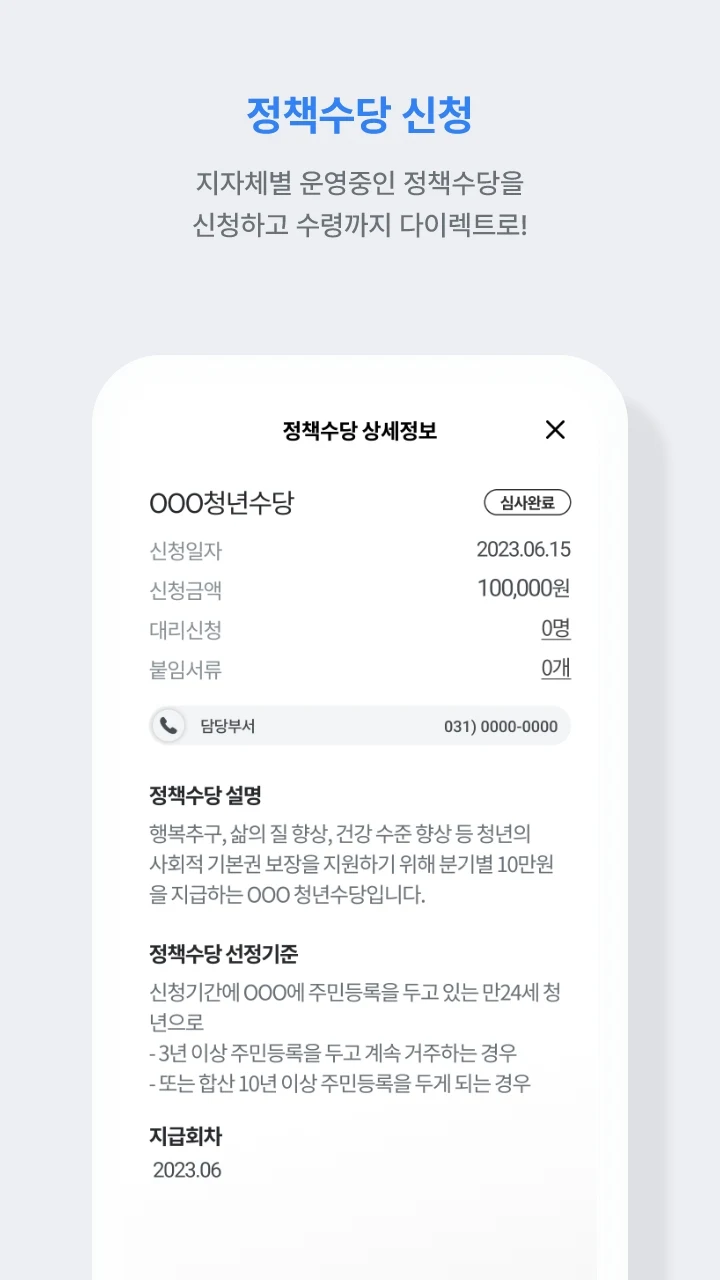The width and height of the screenshot is (720, 1280).
Task: Click the 정책수당 상세정보 header
Action: click(x=360, y=430)
